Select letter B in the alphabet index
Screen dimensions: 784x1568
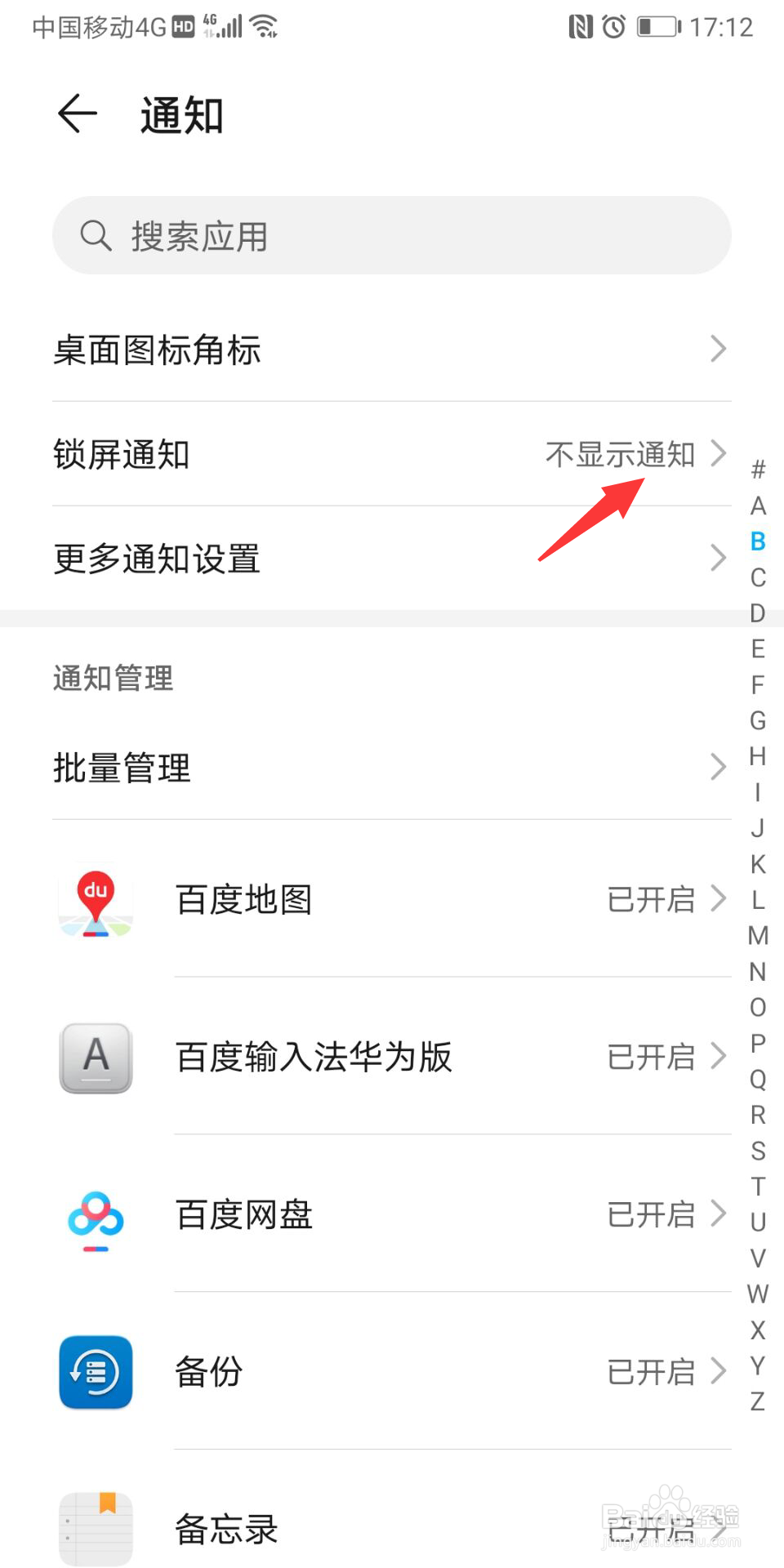coord(757,541)
